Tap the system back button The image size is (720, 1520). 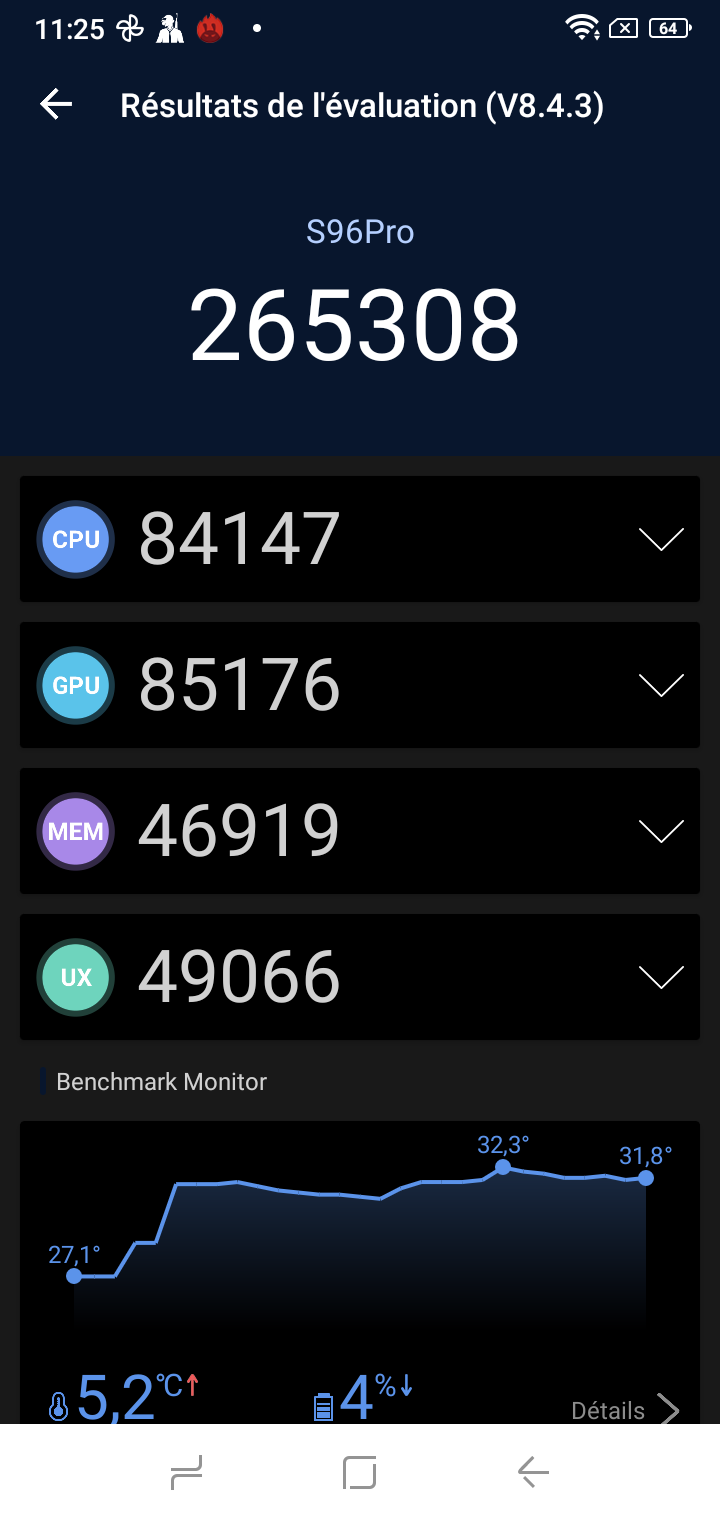[533, 1472]
